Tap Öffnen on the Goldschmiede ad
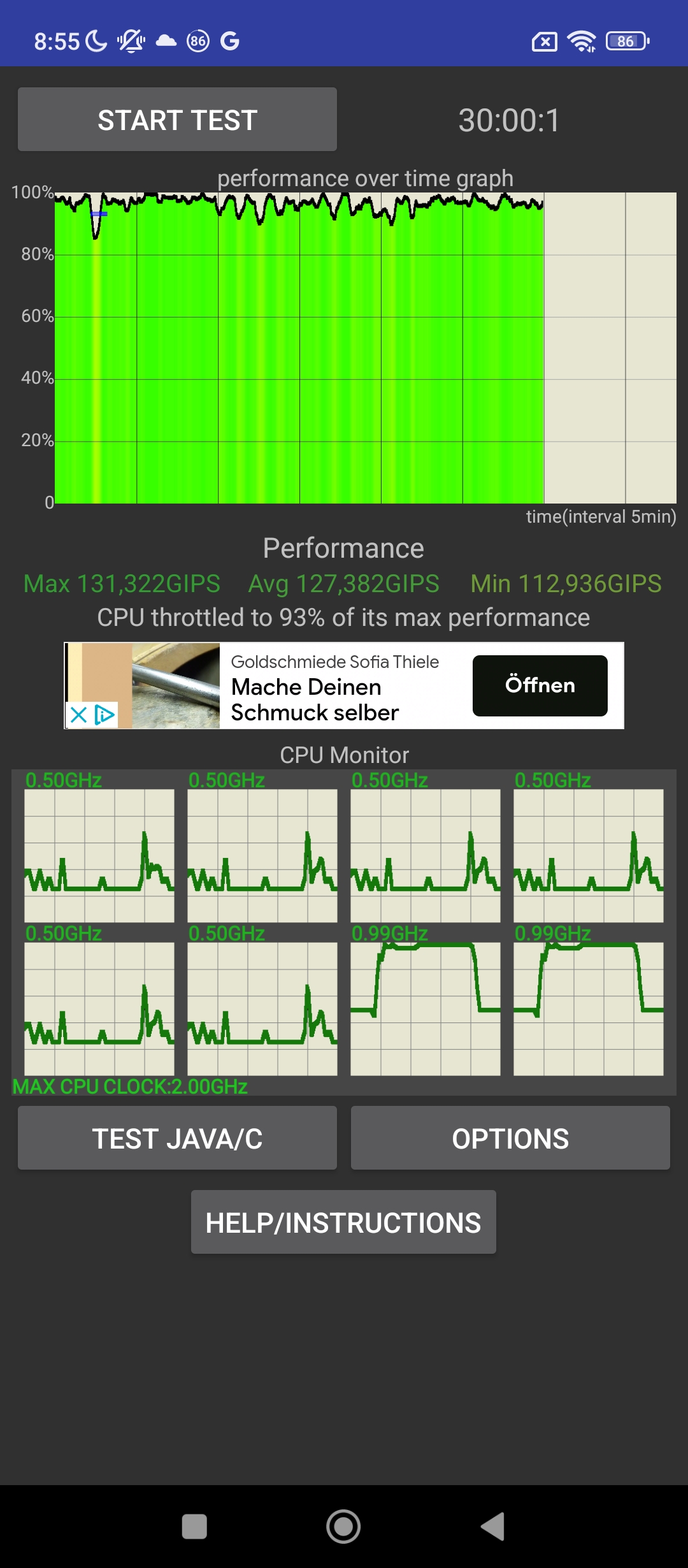The height and width of the screenshot is (1568, 688). (x=540, y=686)
